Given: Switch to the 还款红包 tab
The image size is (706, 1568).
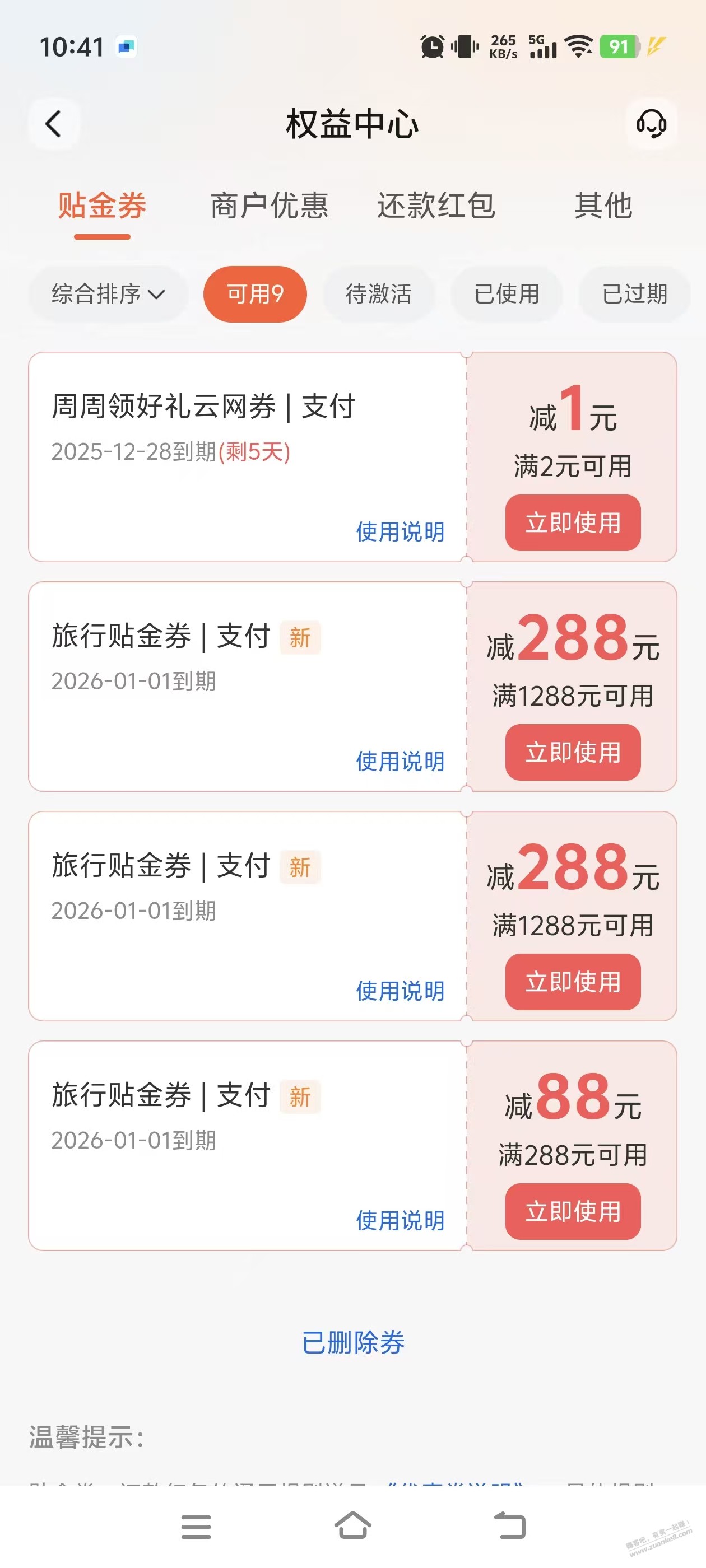Looking at the screenshot, I should pyautogui.click(x=436, y=206).
